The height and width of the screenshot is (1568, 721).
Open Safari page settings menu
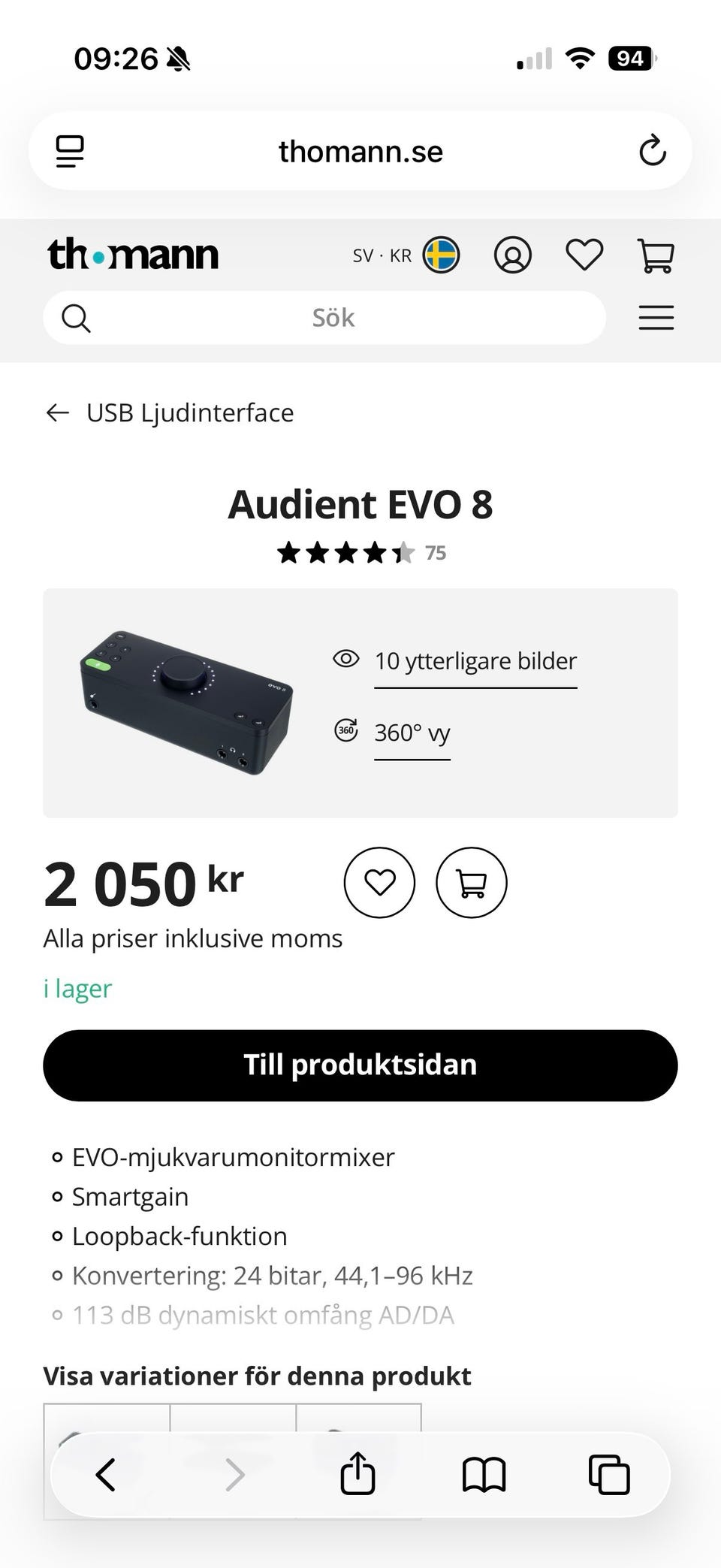coord(70,151)
